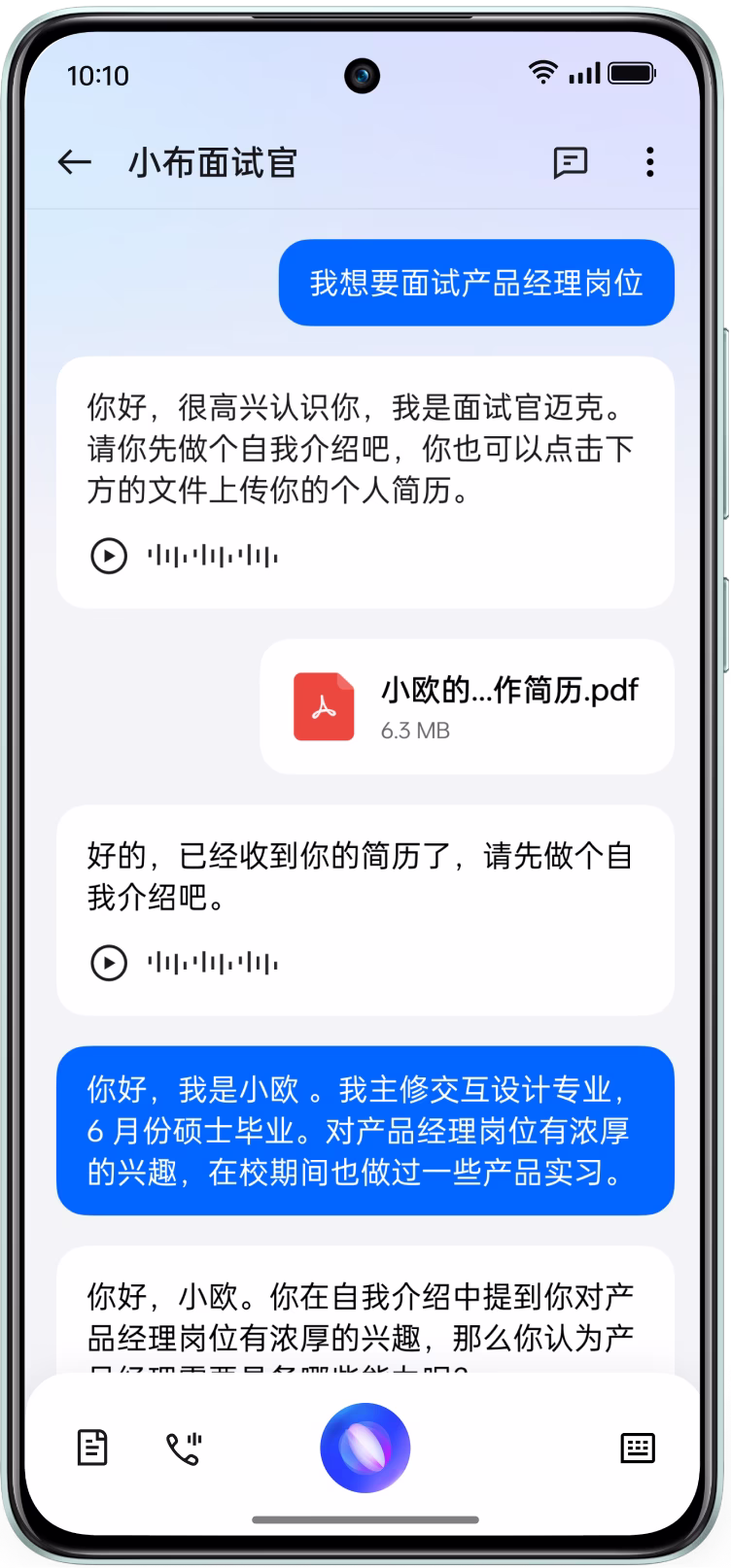
Task: Activate the 小布 voice assistant orb
Action: (x=365, y=1448)
